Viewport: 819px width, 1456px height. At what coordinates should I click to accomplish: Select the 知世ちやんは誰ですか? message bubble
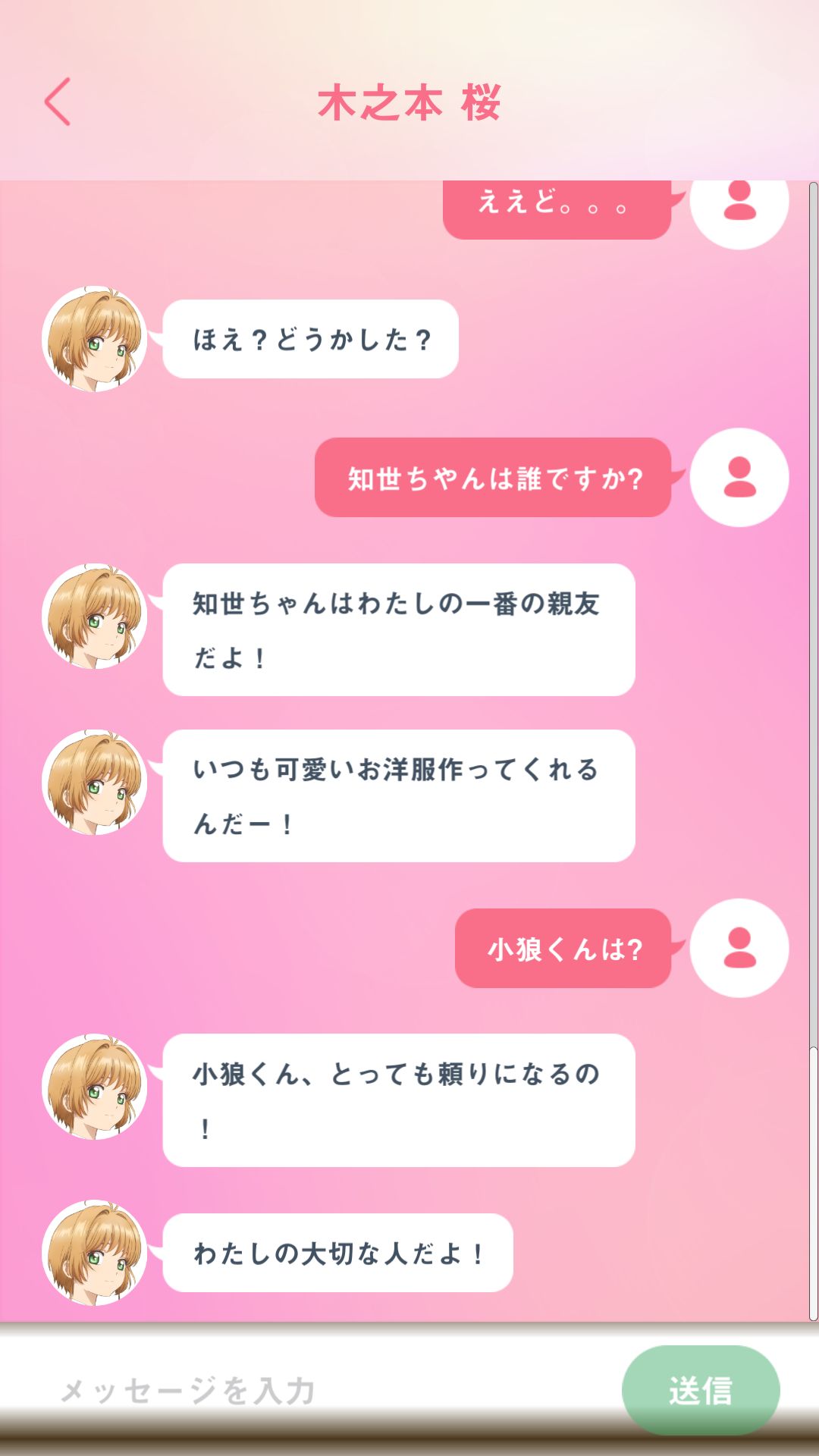493,476
